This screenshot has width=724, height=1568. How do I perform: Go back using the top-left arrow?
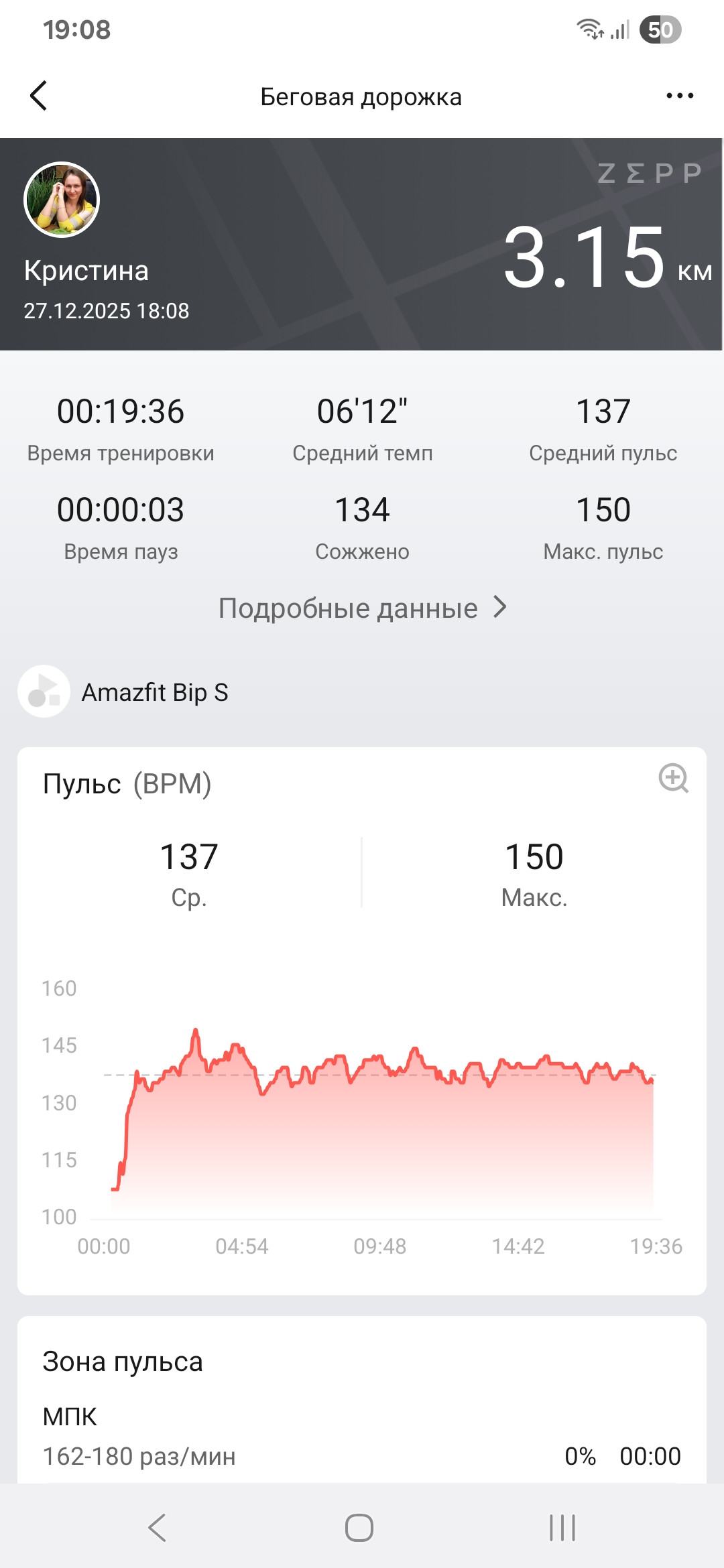pyautogui.click(x=39, y=96)
